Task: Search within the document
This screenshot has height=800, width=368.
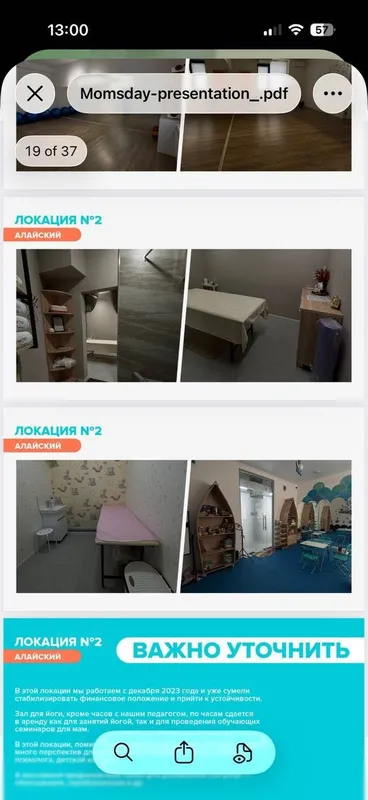Action: click(124, 752)
